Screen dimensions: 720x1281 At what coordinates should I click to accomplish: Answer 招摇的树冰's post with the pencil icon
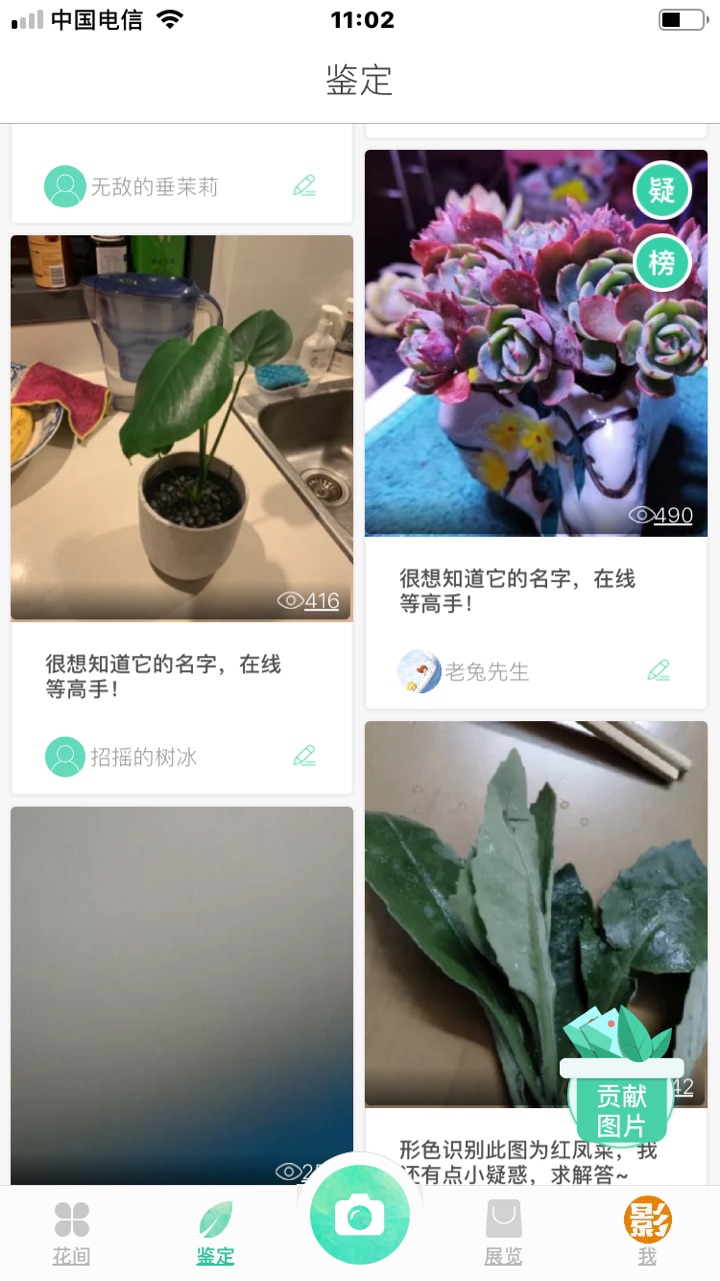[305, 756]
